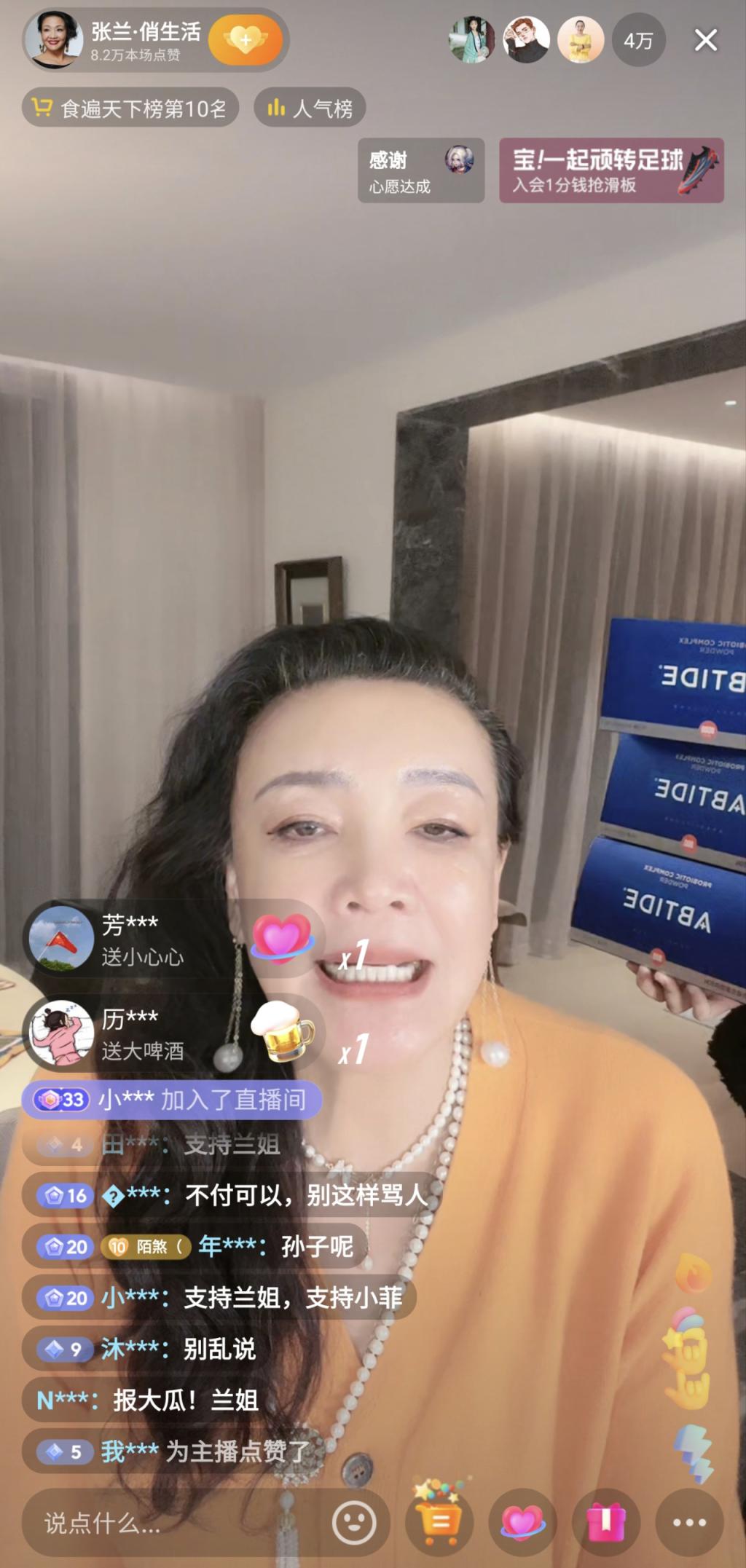Open the emoji picker
This screenshot has height=1568, width=746.
click(354, 1522)
